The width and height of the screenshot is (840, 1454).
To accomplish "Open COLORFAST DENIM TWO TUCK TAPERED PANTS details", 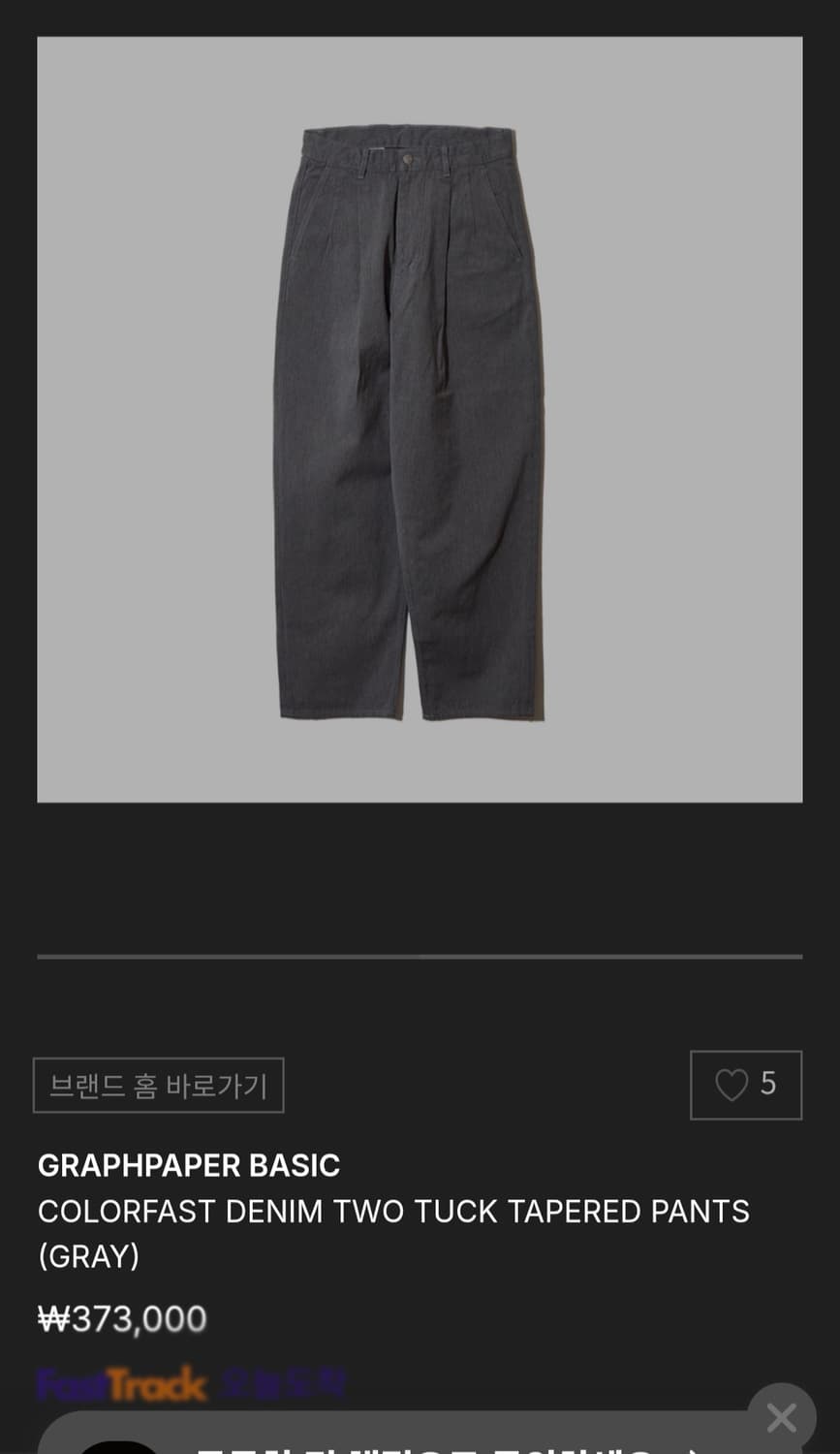I will 393,1211.
